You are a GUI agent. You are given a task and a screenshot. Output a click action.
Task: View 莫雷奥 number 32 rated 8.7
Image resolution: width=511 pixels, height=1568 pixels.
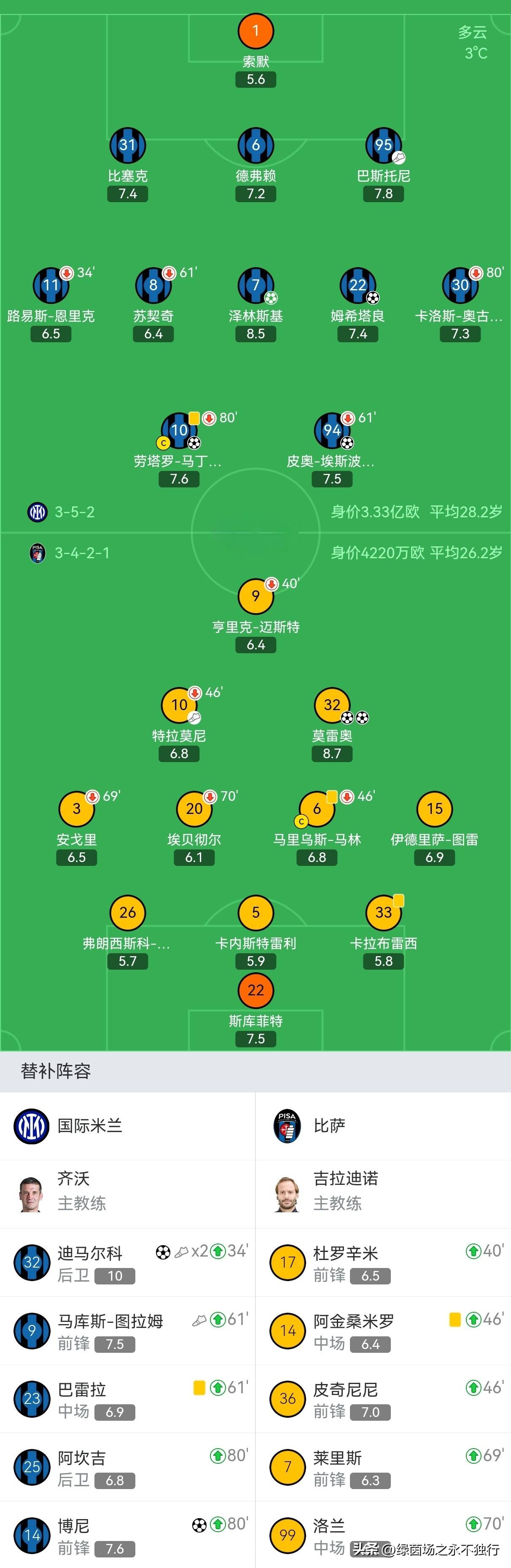[331, 706]
